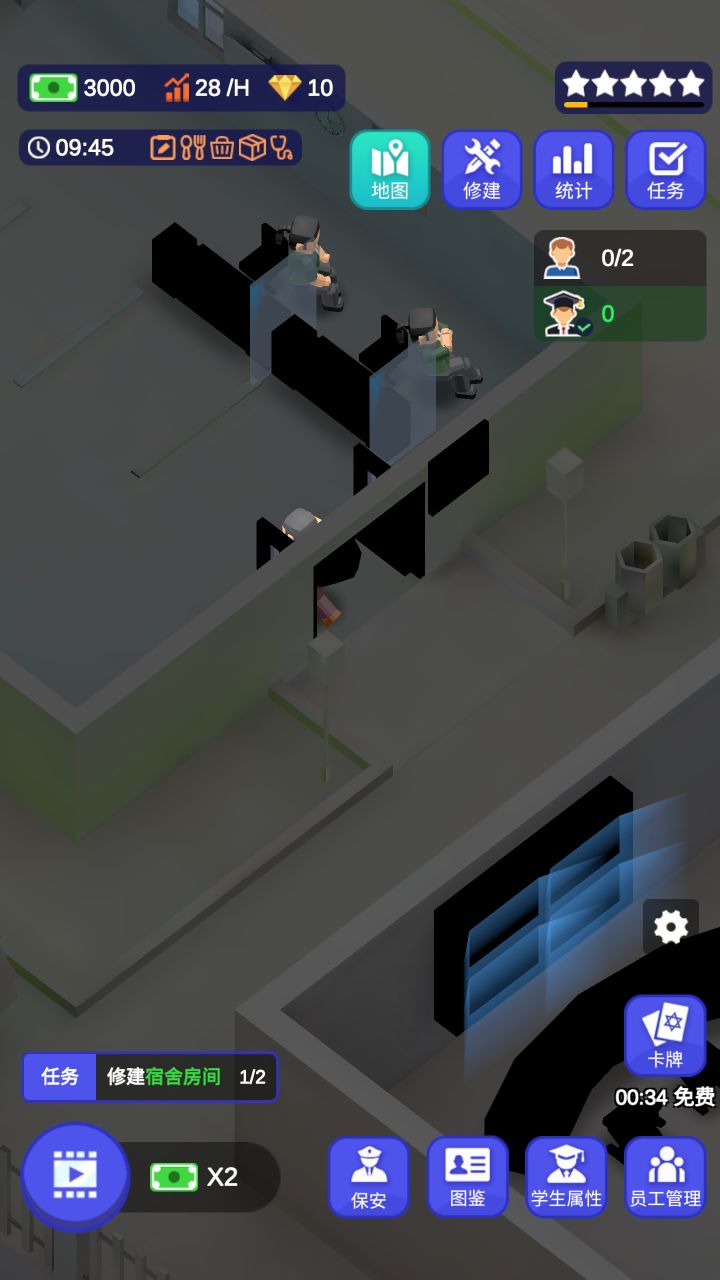Click the star rating bar
The height and width of the screenshot is (1280, 720).
tap(633, 86)
